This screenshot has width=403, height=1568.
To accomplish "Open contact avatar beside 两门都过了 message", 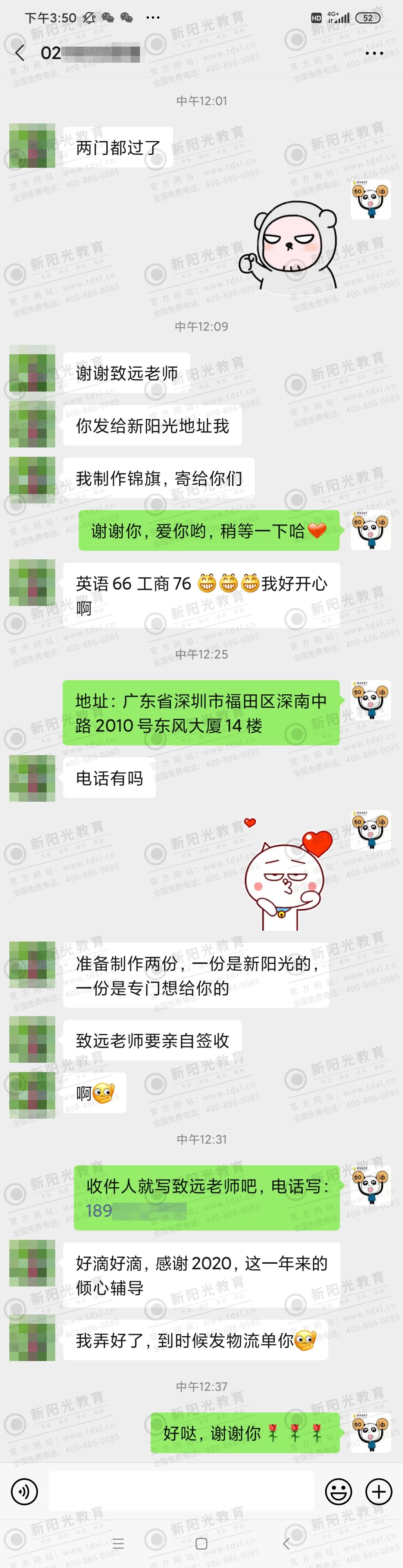I will point(32,146).
